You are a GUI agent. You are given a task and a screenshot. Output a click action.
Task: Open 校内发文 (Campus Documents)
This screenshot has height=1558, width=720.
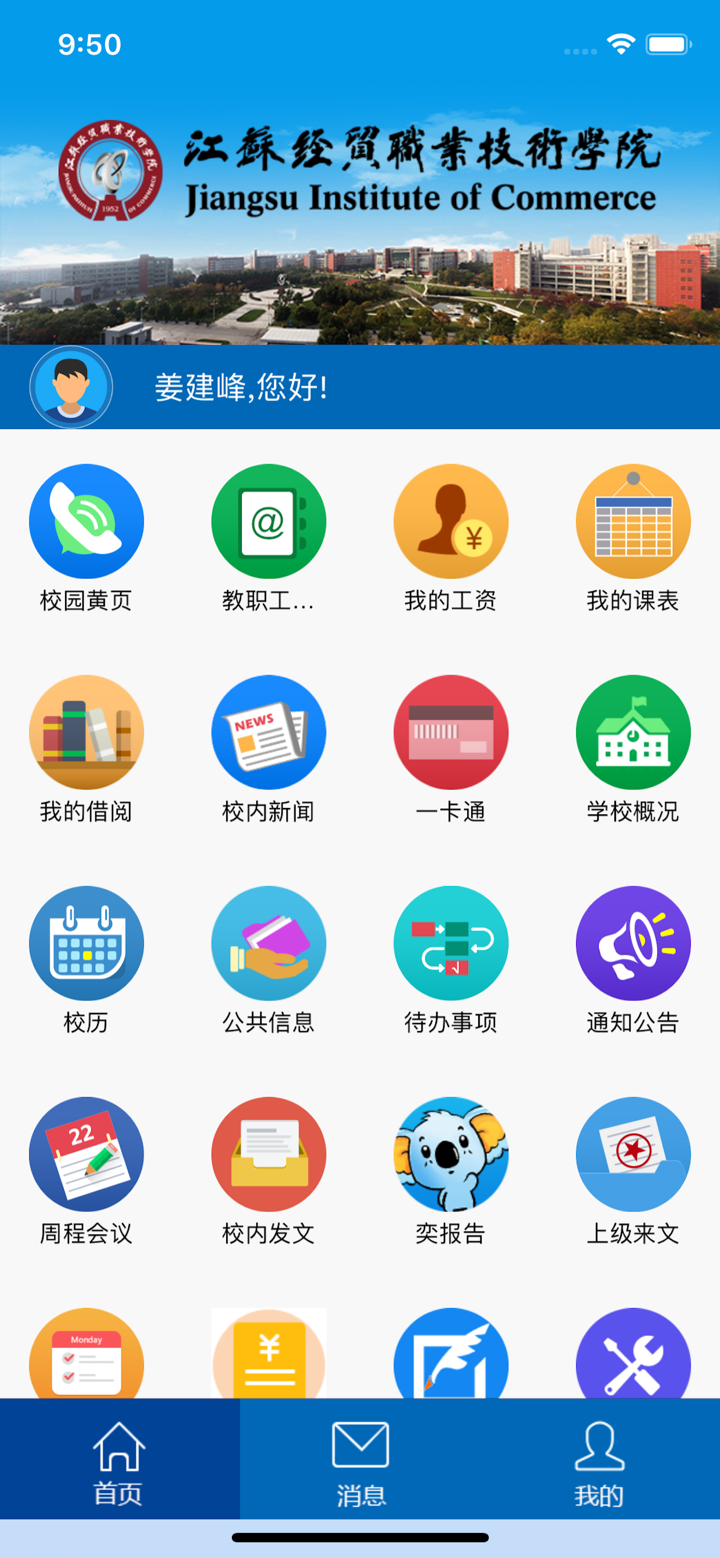pyautogui.click(x=268, y=1154)
